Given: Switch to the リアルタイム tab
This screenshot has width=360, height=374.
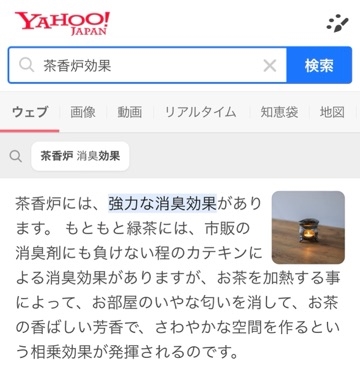Looking at the screenshot, I should click(x=201, y=112).
